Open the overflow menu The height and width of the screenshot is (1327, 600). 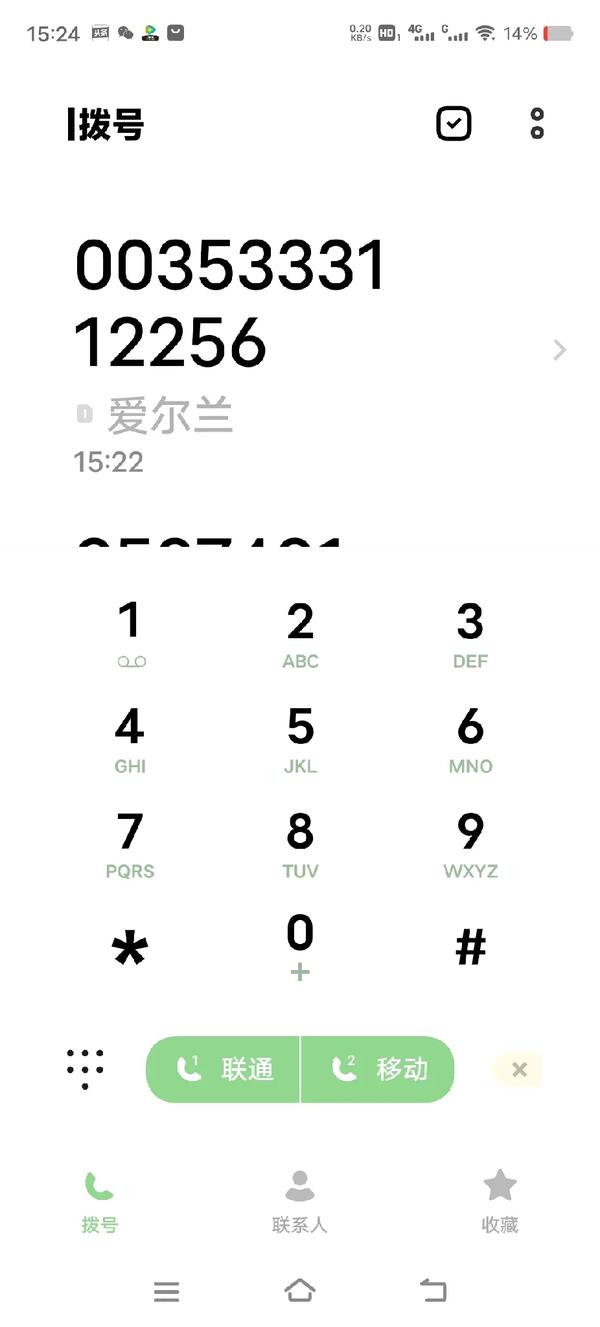coord(537,124)
